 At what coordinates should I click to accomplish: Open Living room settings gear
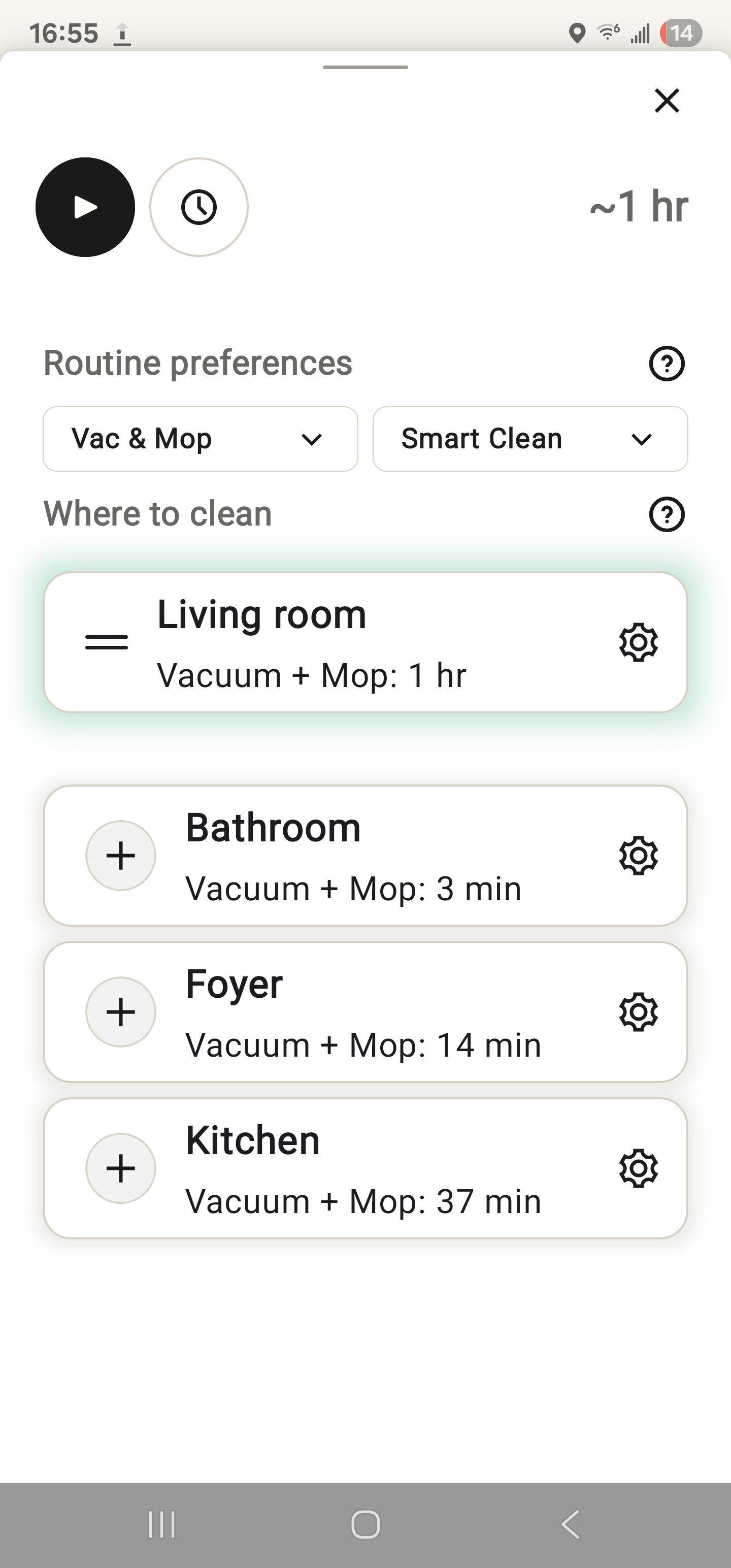(x=638, y=642)
